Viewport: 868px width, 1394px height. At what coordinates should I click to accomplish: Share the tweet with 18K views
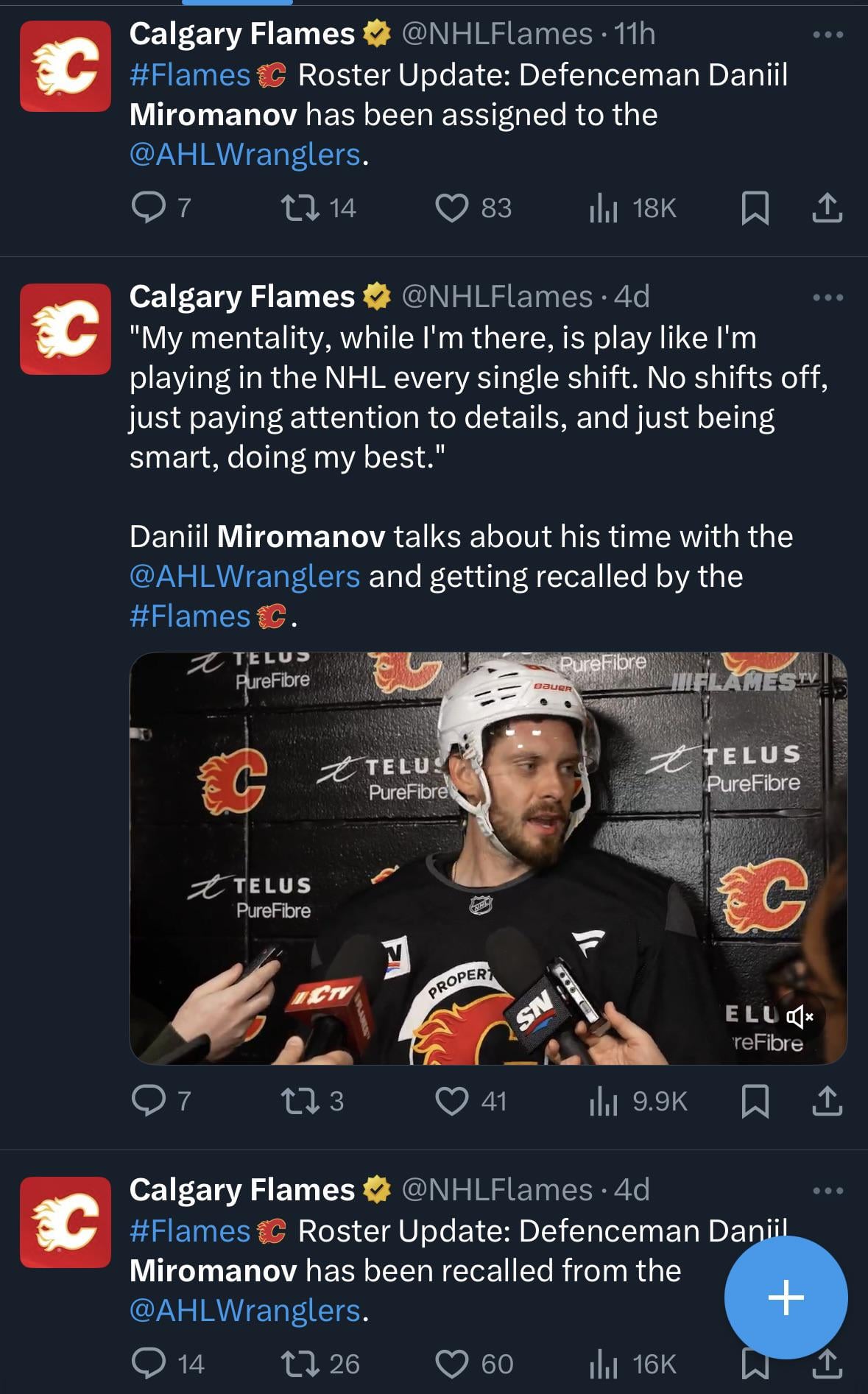[827, 208]
